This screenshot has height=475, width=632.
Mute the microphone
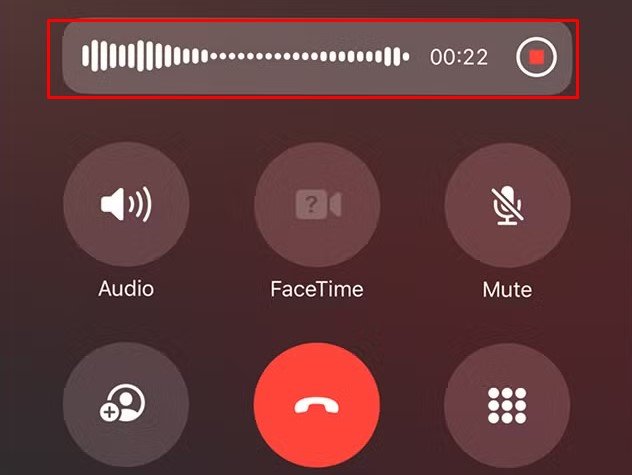[507, 206]
